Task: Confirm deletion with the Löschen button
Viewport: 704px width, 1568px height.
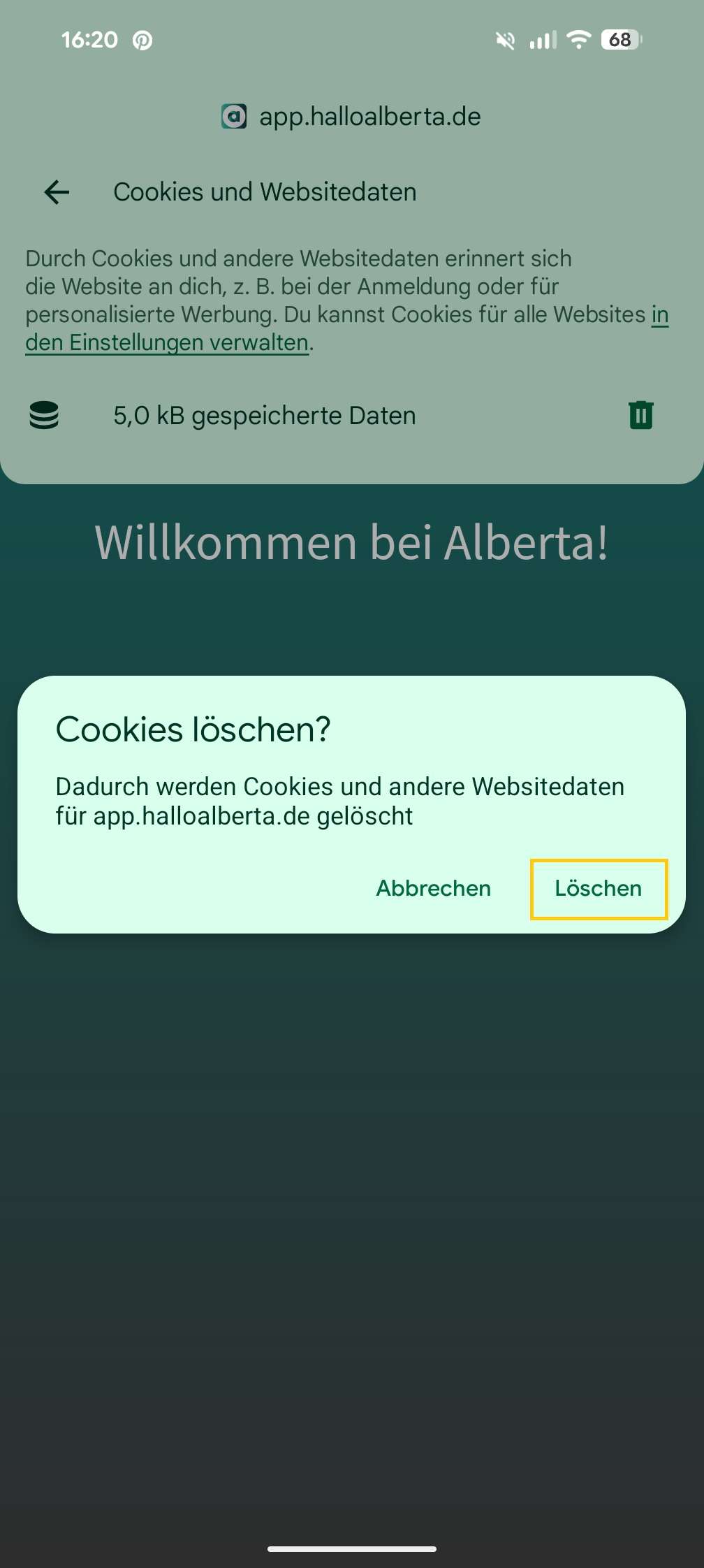Action: coord(599,889)
